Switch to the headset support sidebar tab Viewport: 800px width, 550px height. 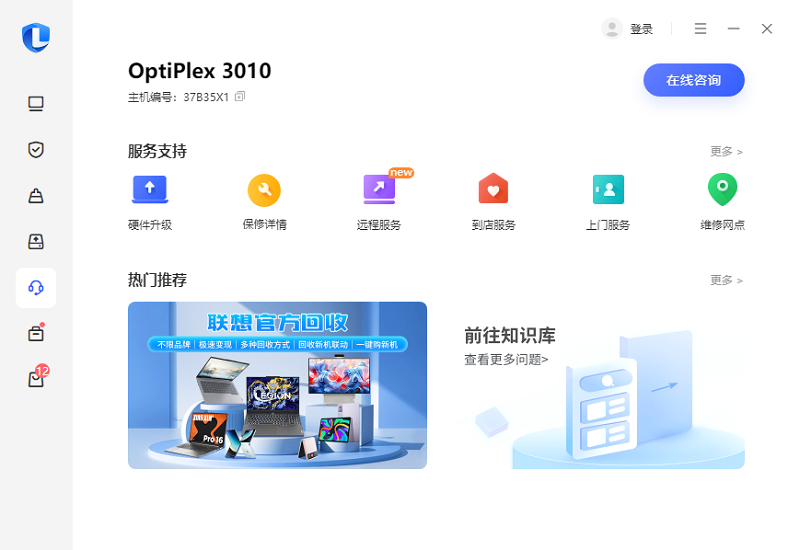coord(36,288)
